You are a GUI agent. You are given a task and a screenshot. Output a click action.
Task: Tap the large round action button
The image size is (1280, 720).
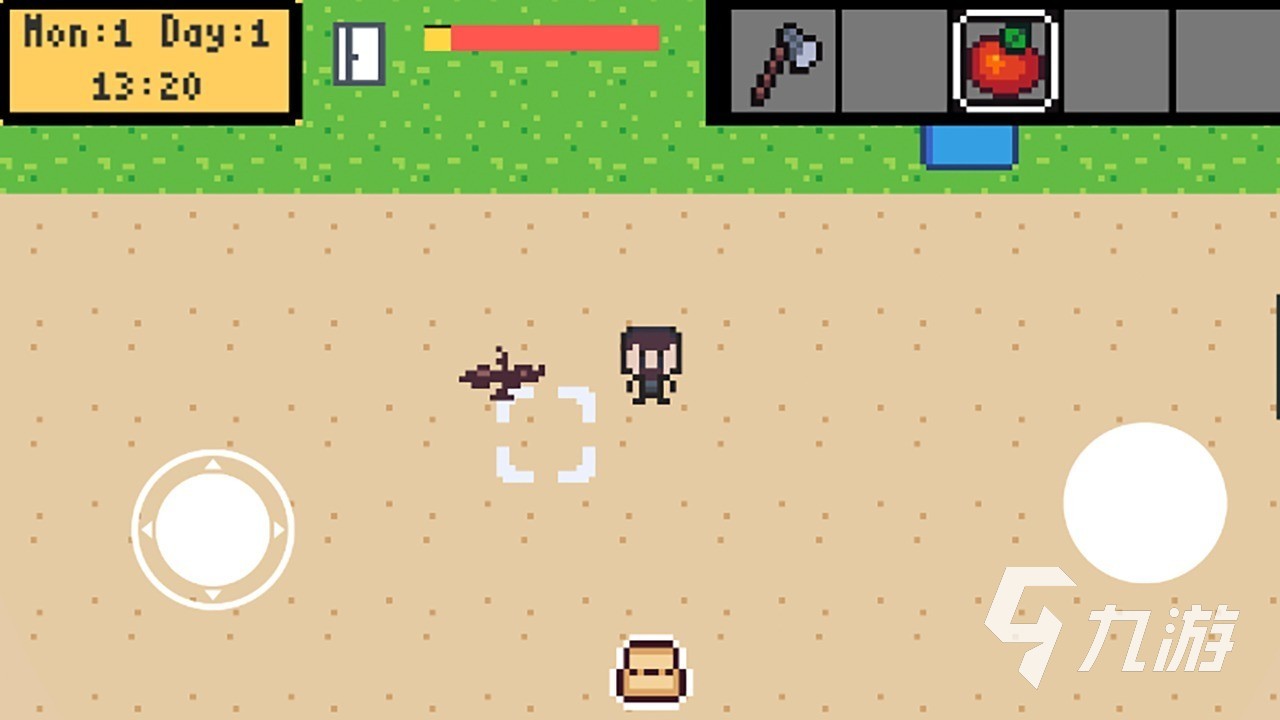pos(1145,503)
